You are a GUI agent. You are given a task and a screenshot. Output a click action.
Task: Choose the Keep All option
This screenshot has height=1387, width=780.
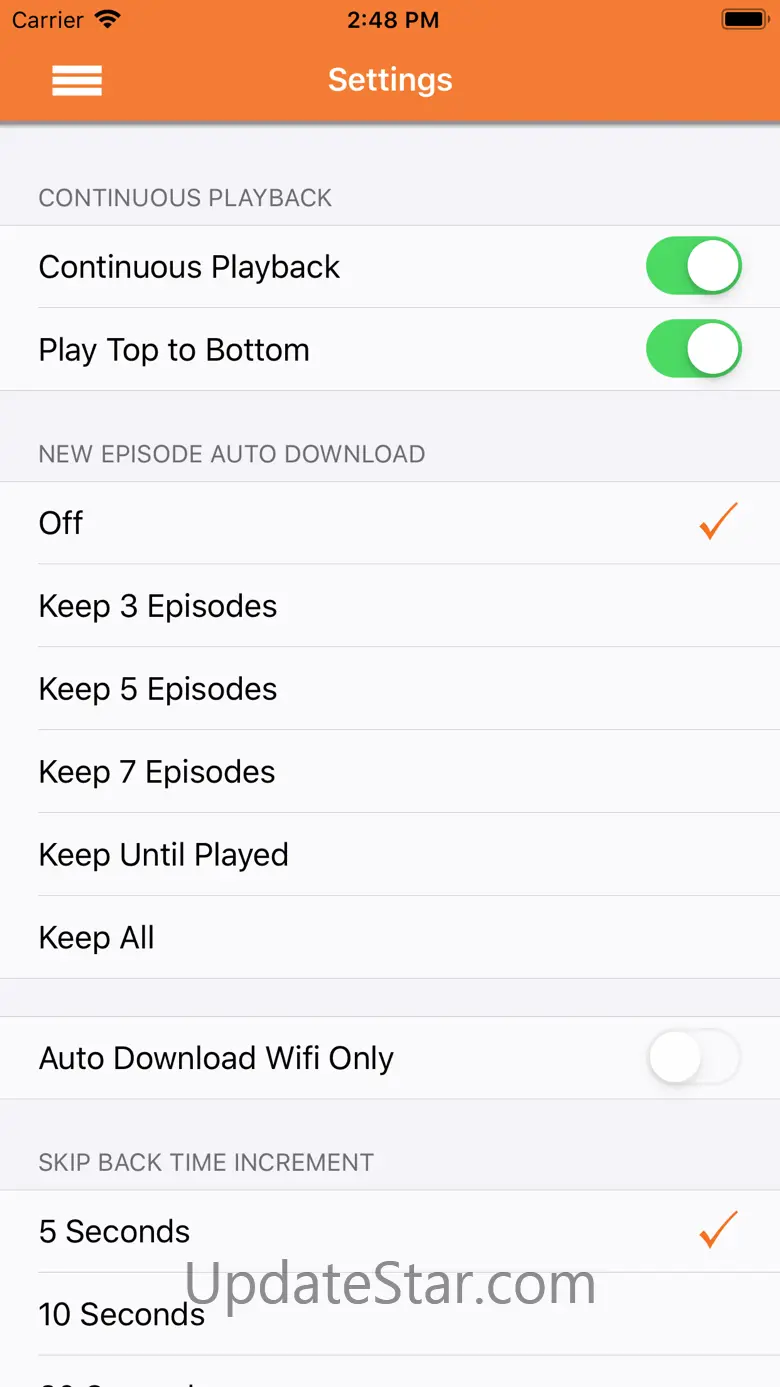(x=390, y=938)
